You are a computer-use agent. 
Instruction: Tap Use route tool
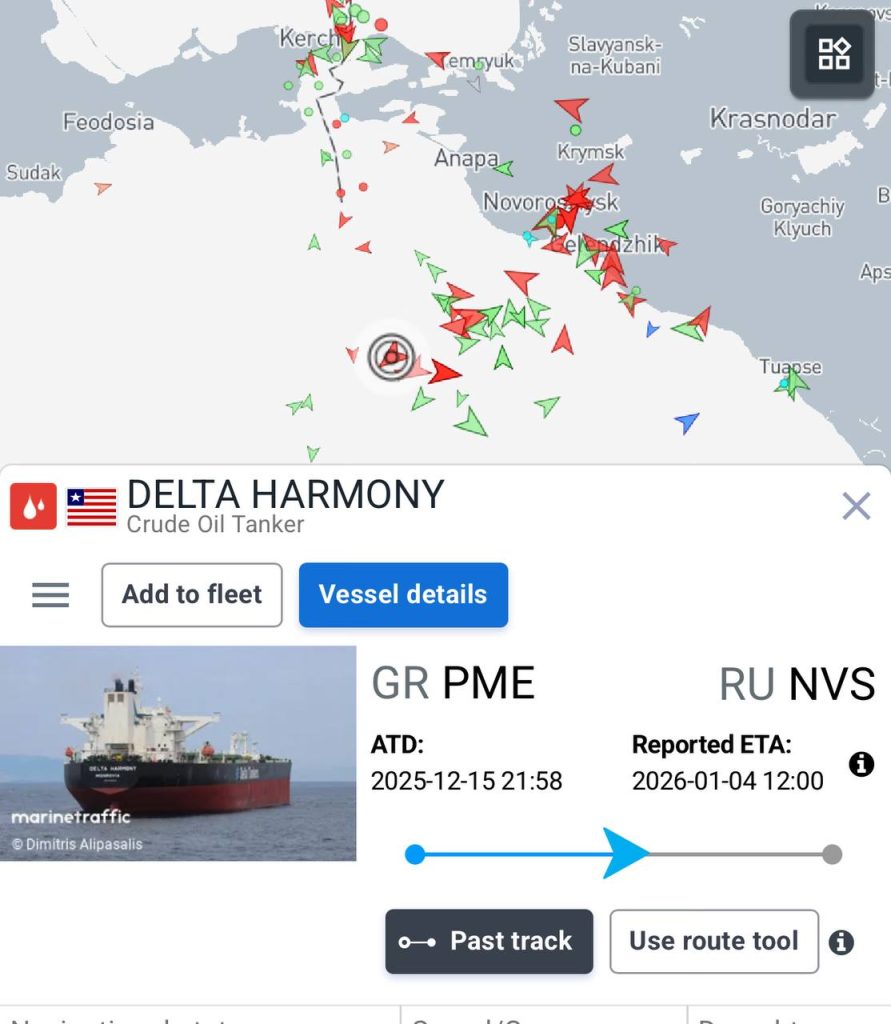pos(714,941)
